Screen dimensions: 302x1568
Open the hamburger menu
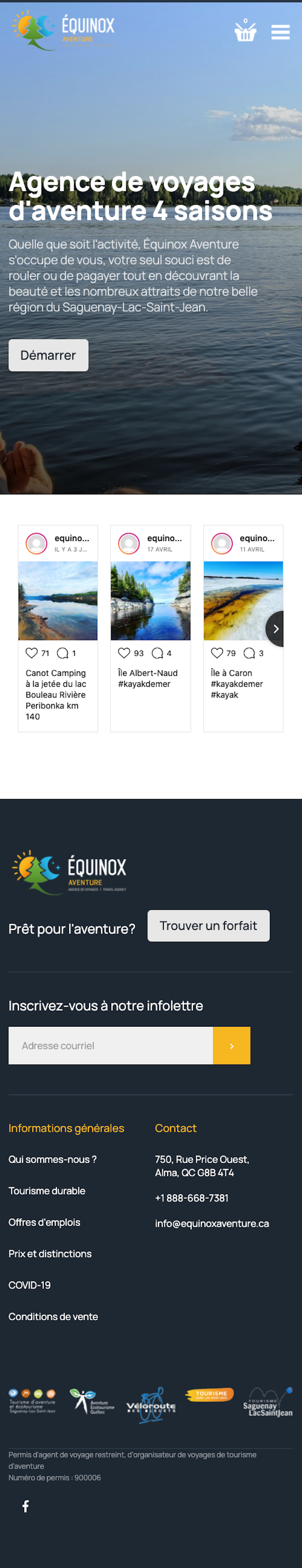(280, 32)
